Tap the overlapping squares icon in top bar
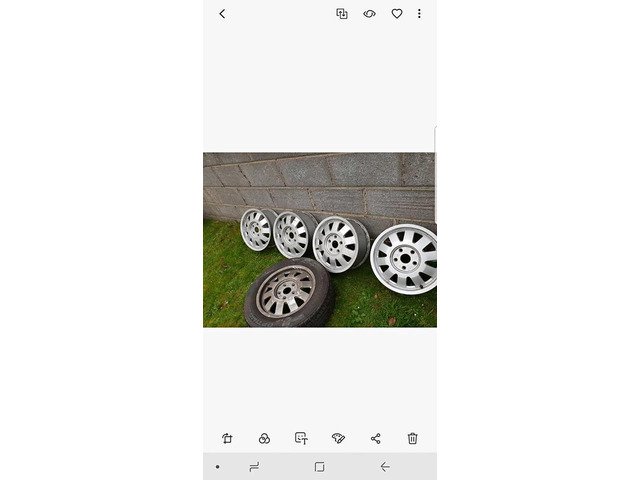 click(x=342, y=14)
